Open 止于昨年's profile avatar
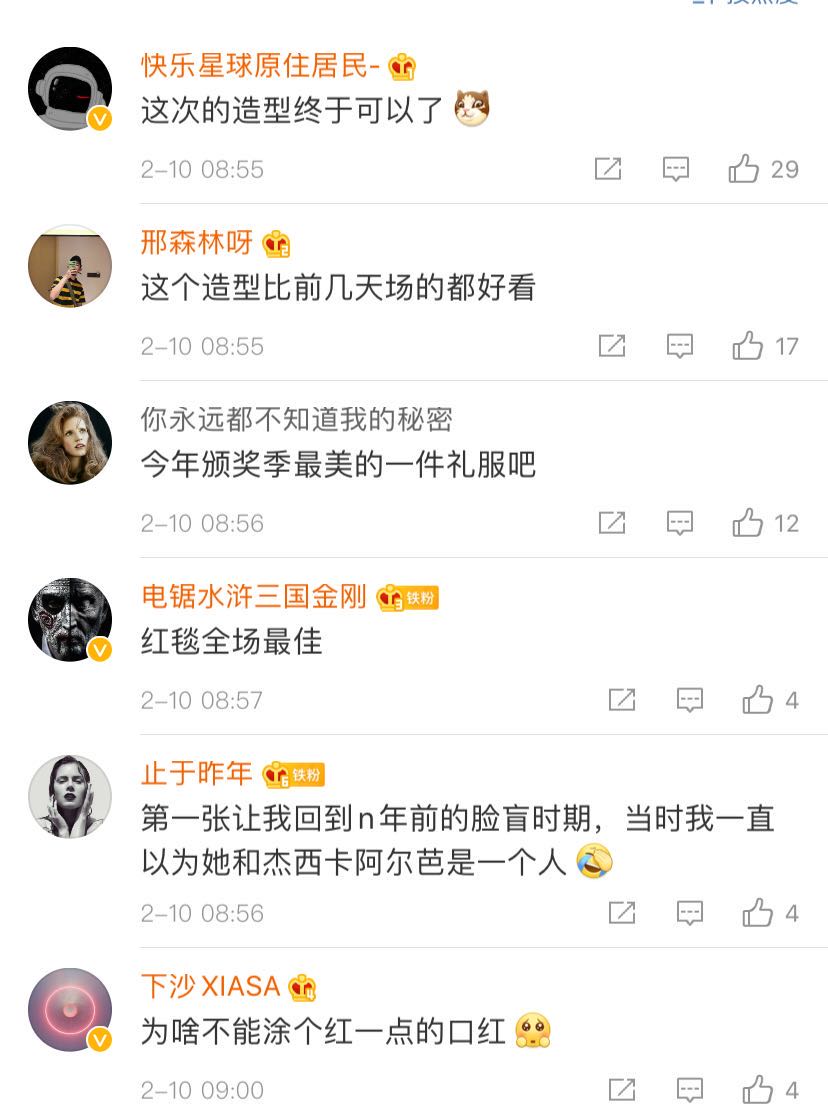Screen dimensions: 828x1118 click(x=69, y=797)
